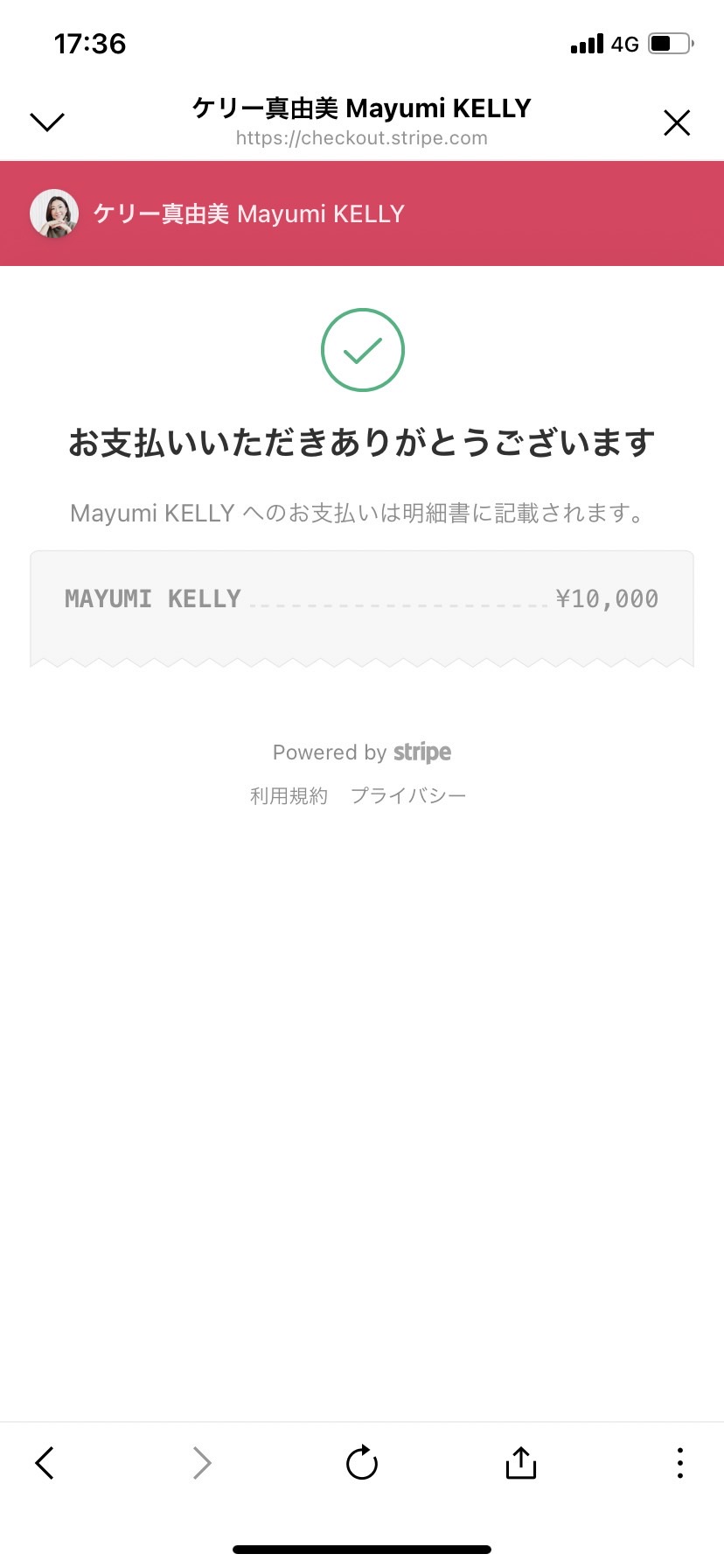Image resolution: width=724 pixels, height=1568 pixels.
Task: Close the in-app browser with the X
Action: tap(677, 122)
